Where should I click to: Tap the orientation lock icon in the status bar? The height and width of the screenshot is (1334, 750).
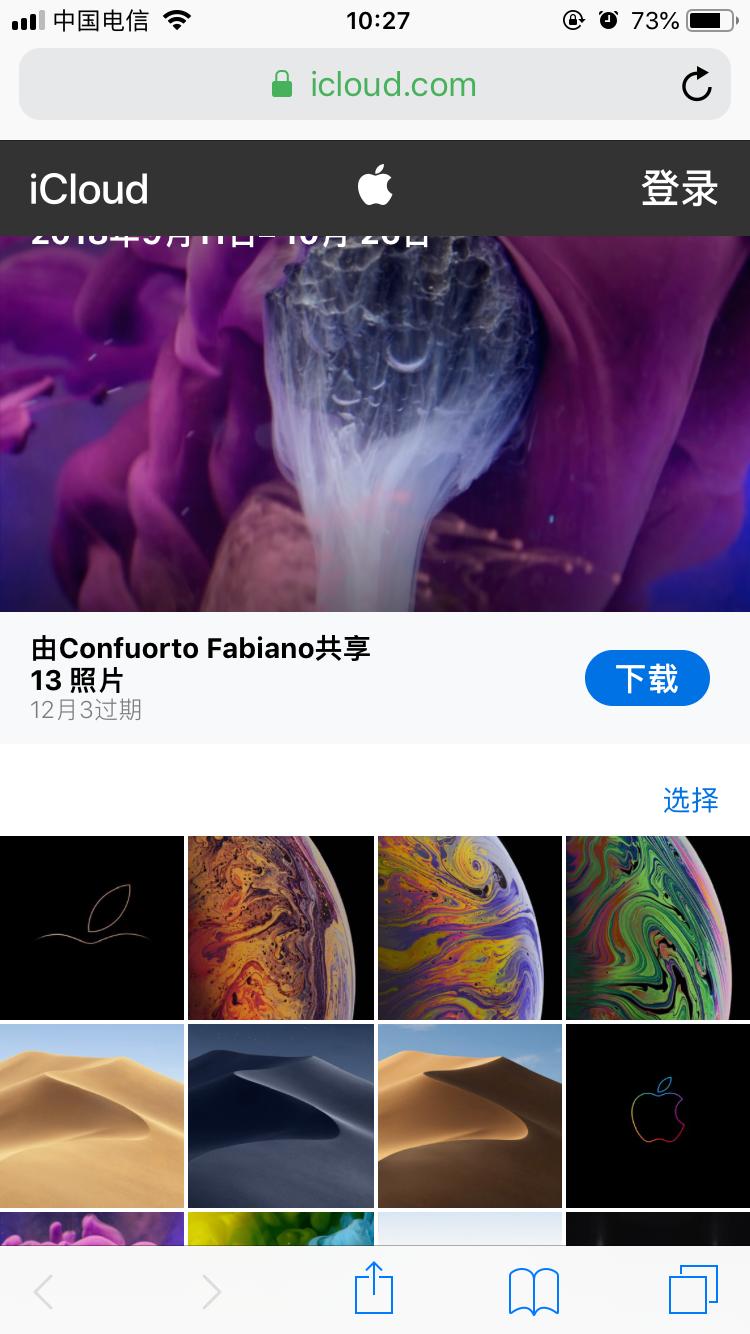pyautogui.click(x=573, y=19)
